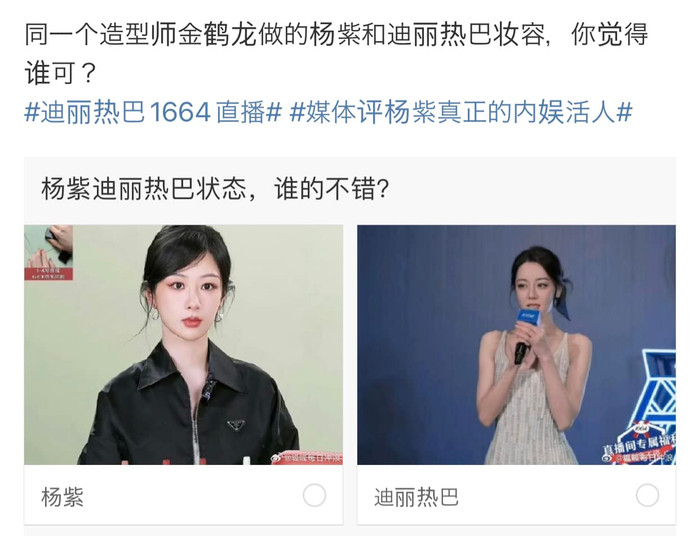View the 迪丽热巴 poll photo
700x536 pixels.
517,344
